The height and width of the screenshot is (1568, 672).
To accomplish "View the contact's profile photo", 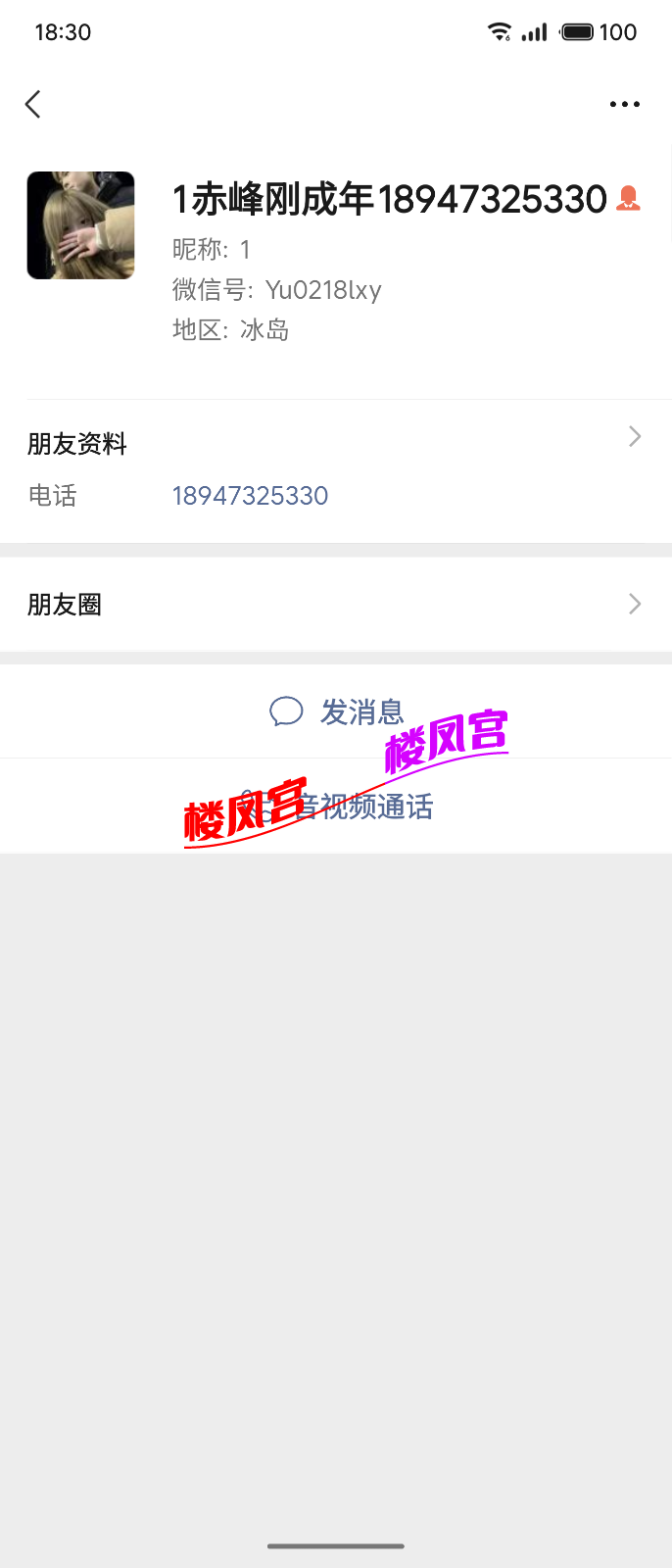I will (x=80, y=225).
